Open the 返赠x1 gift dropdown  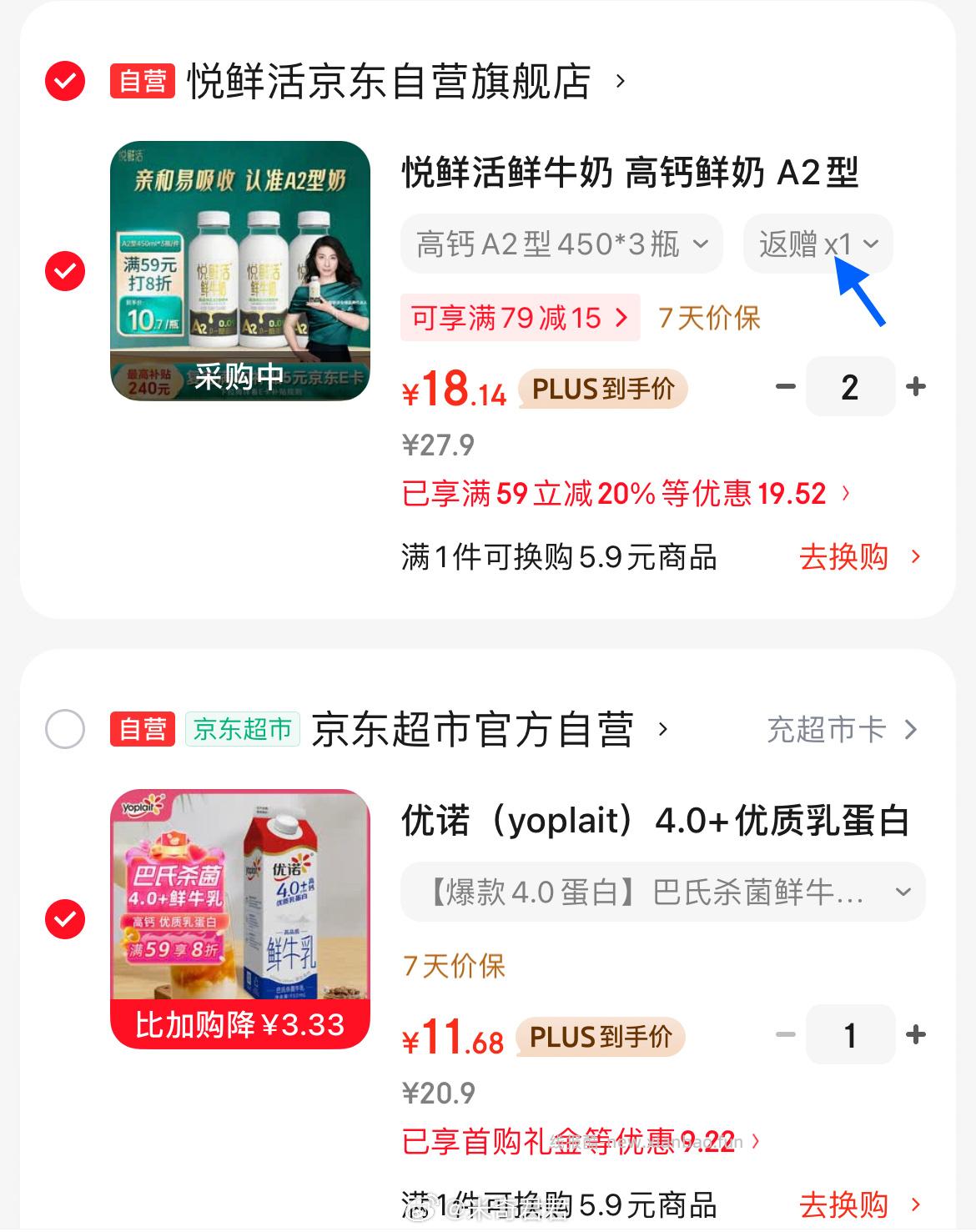(818, 243)
